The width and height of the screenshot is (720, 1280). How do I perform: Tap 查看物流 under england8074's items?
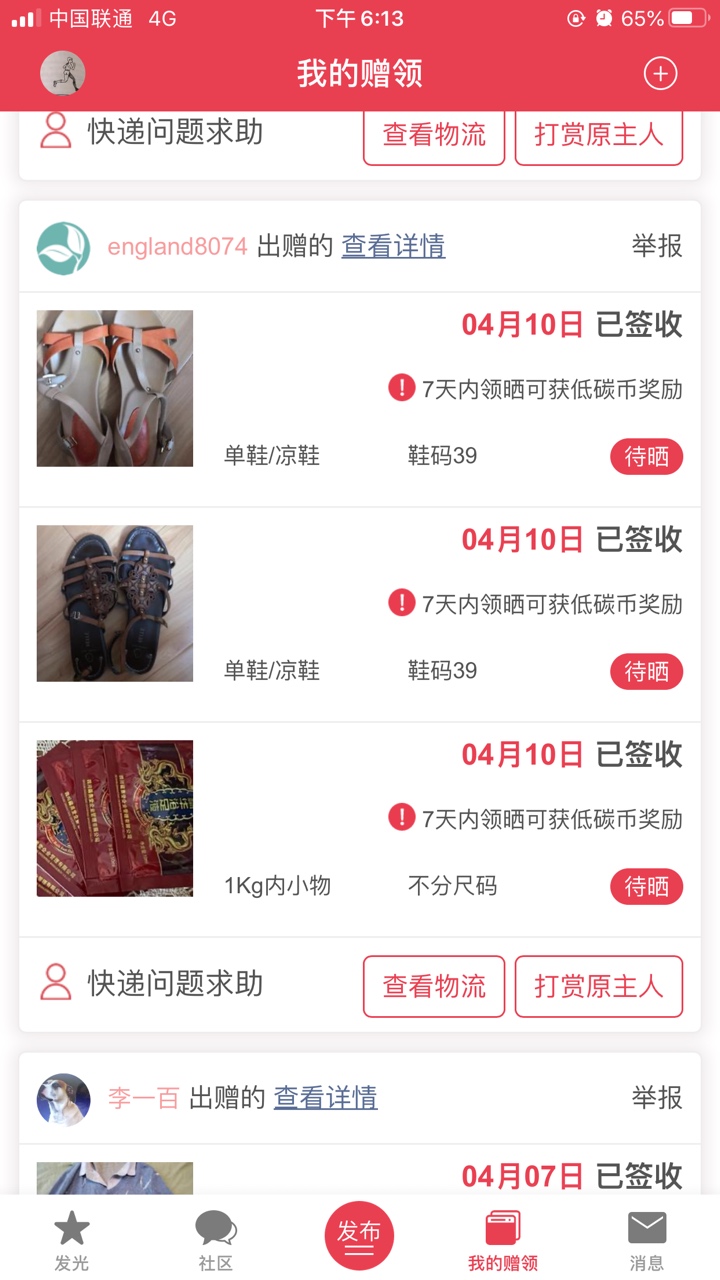434,986
